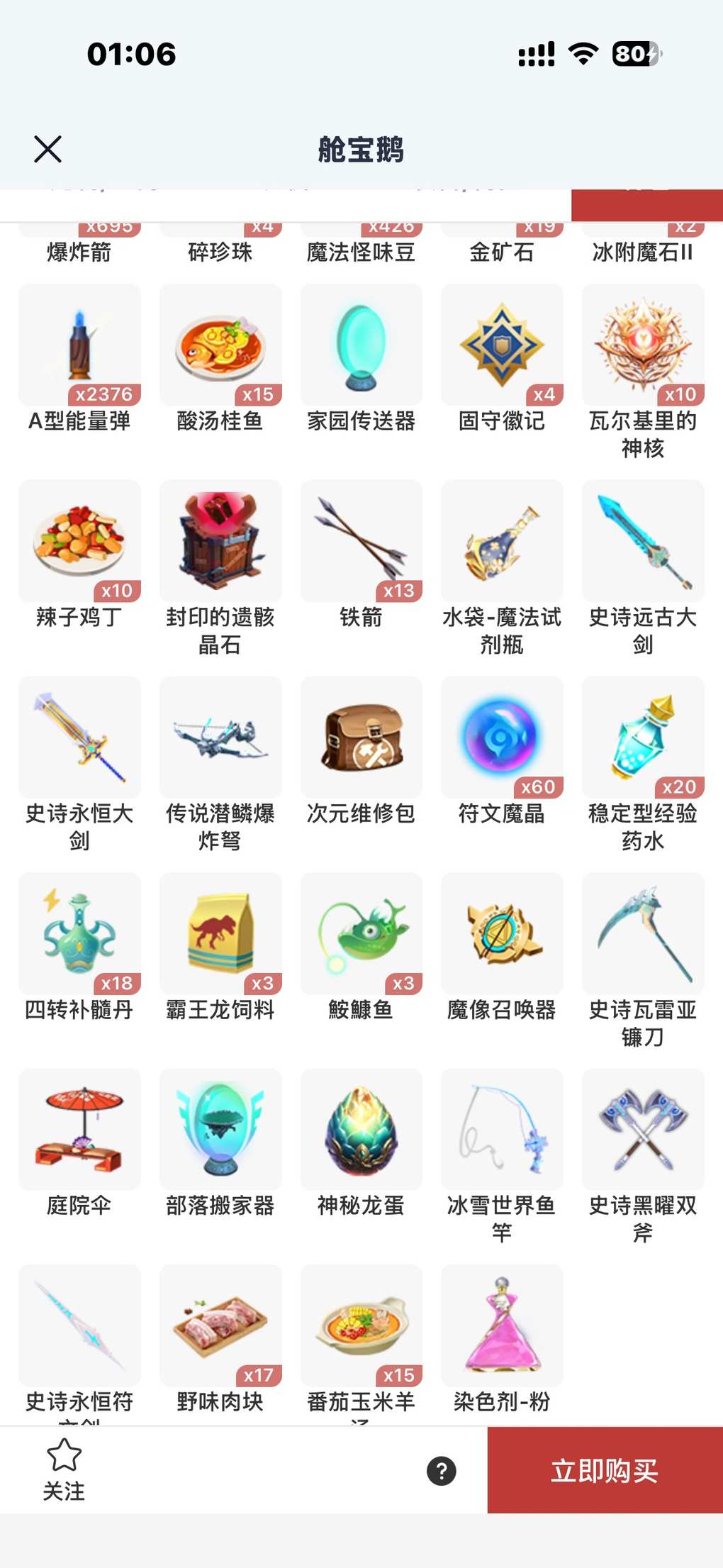
Task: Follow this listing with 关注 star
Action: pos(64,1469)
